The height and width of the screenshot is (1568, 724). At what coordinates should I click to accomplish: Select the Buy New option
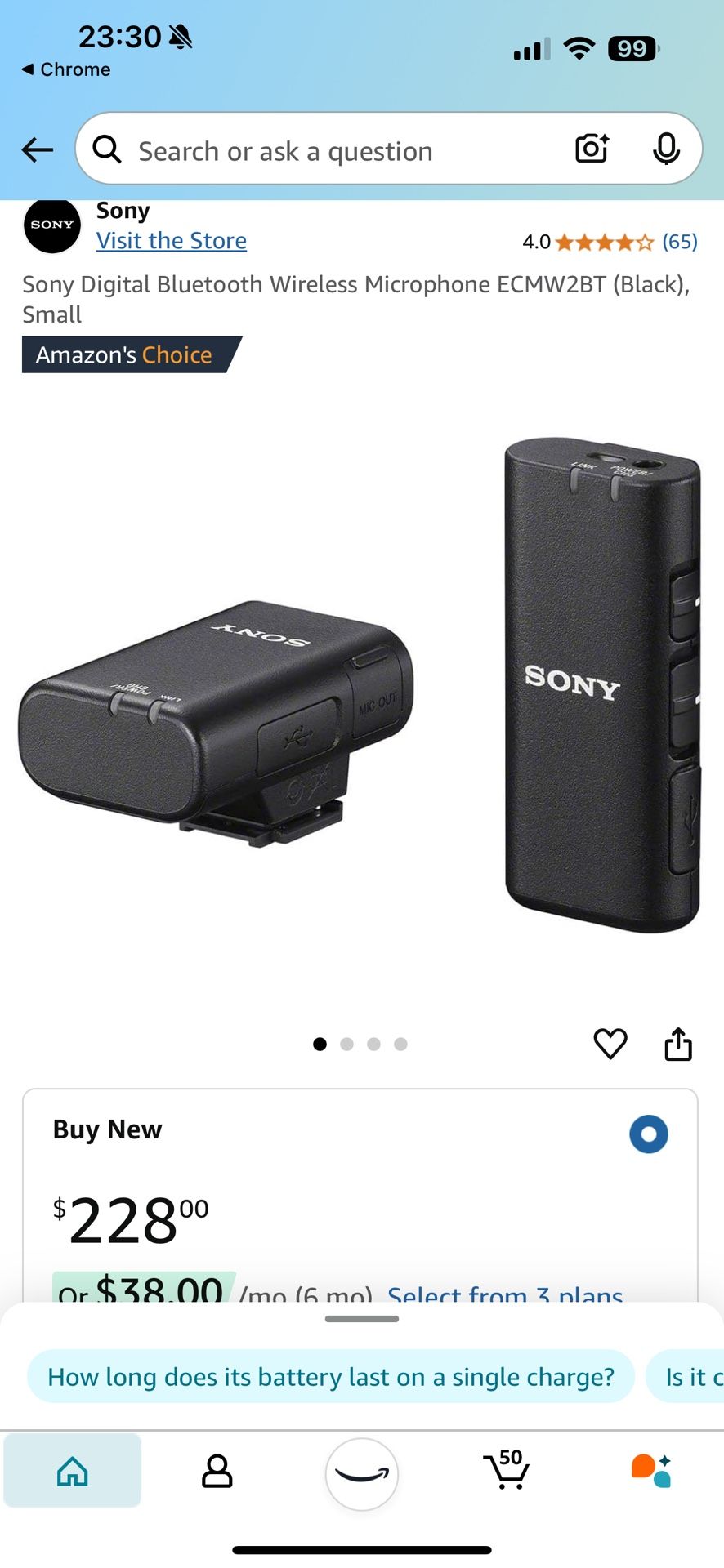[x=649, y=1134]
